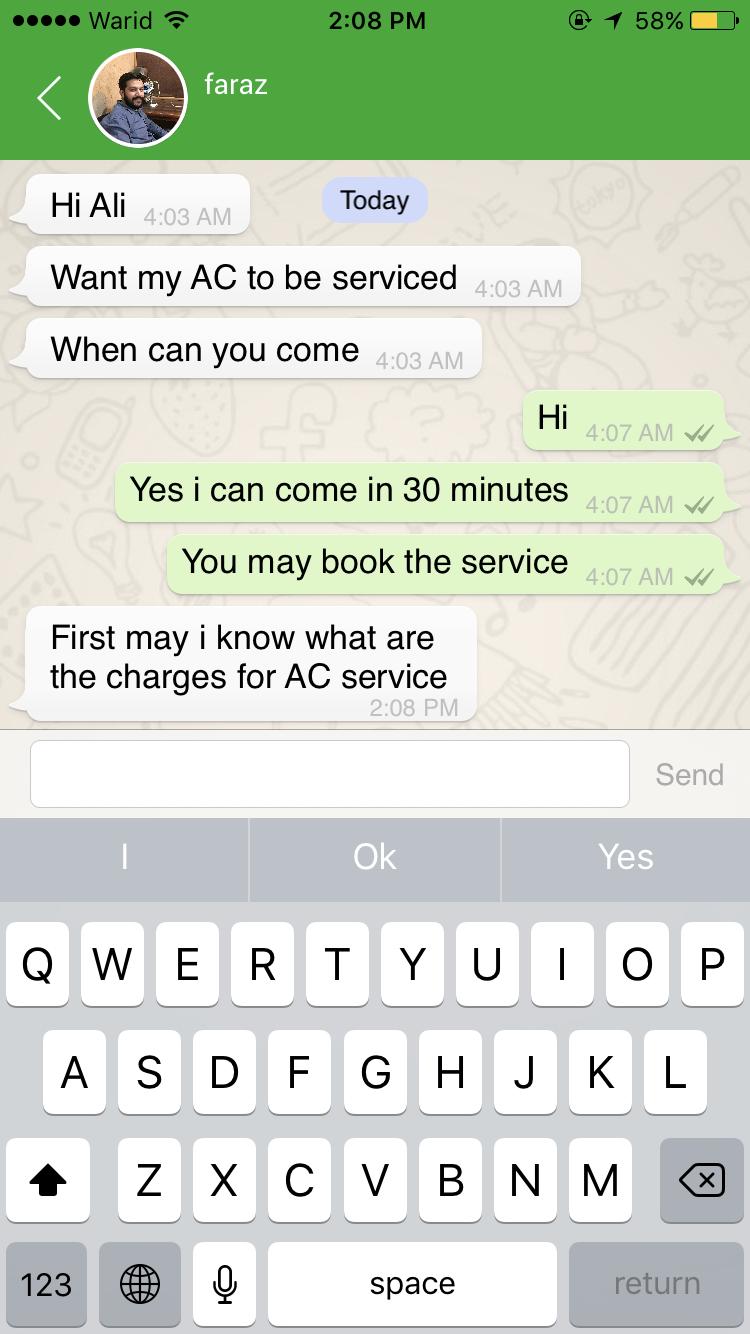Image resolution: width=750 pixels, height=1334 pixels.
Task: Switch keyboard to numbers with 123 key
Action: click(x=46, y=1284)
